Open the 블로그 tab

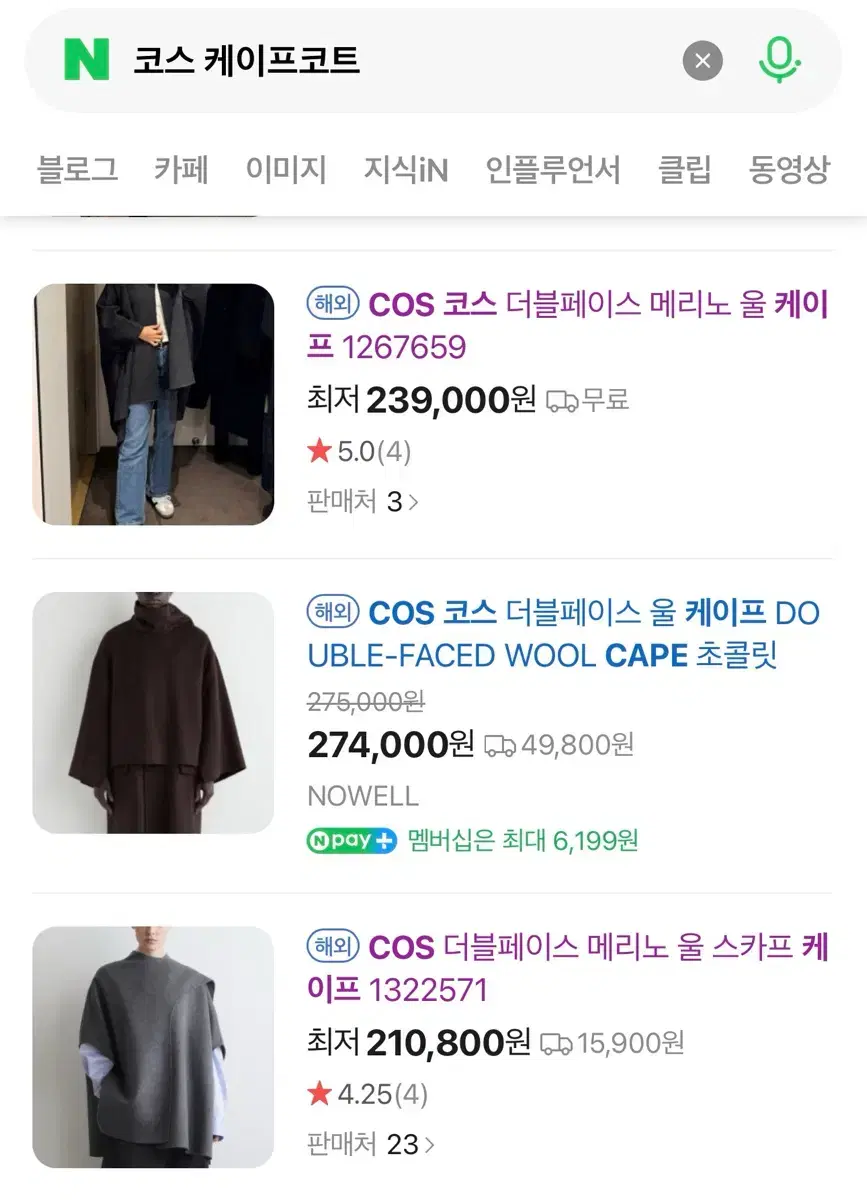[x=79, y=170]
